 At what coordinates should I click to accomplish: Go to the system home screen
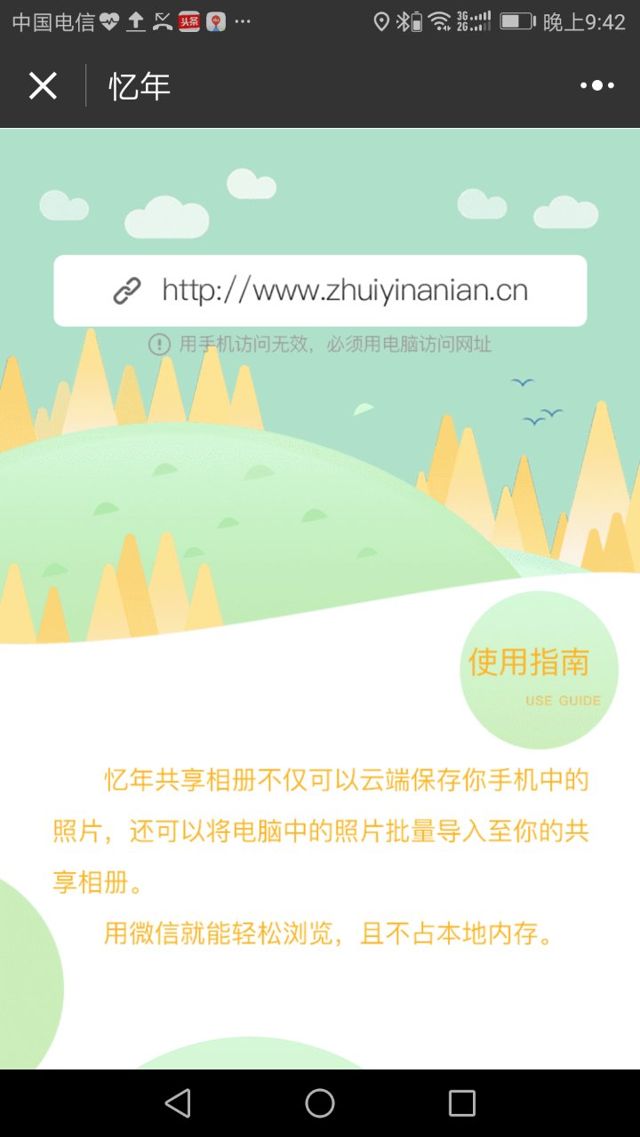[320, 1103]
